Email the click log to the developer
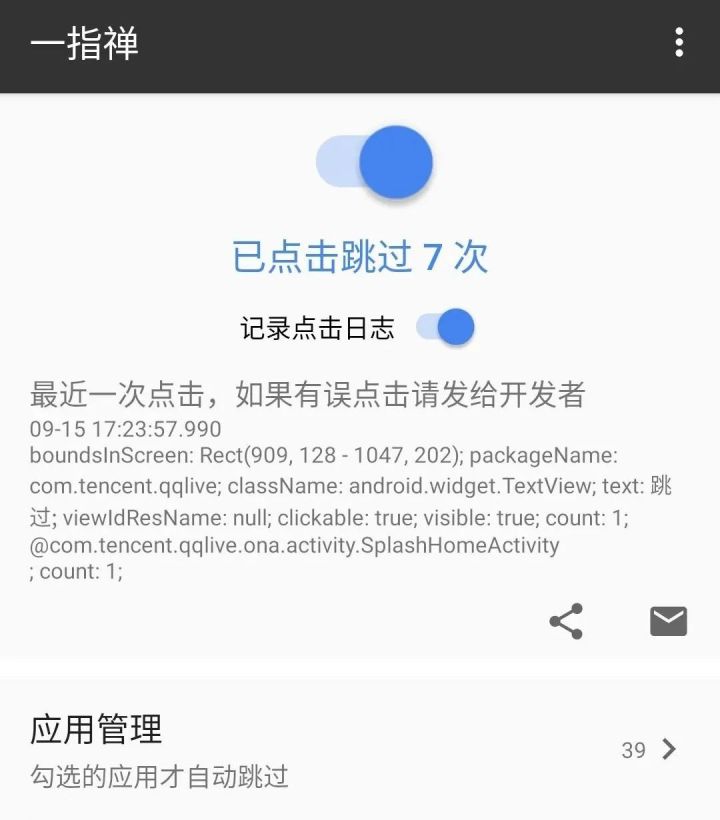Image resolution: width=720 pixels, height=820 pixels. point(668,621)
